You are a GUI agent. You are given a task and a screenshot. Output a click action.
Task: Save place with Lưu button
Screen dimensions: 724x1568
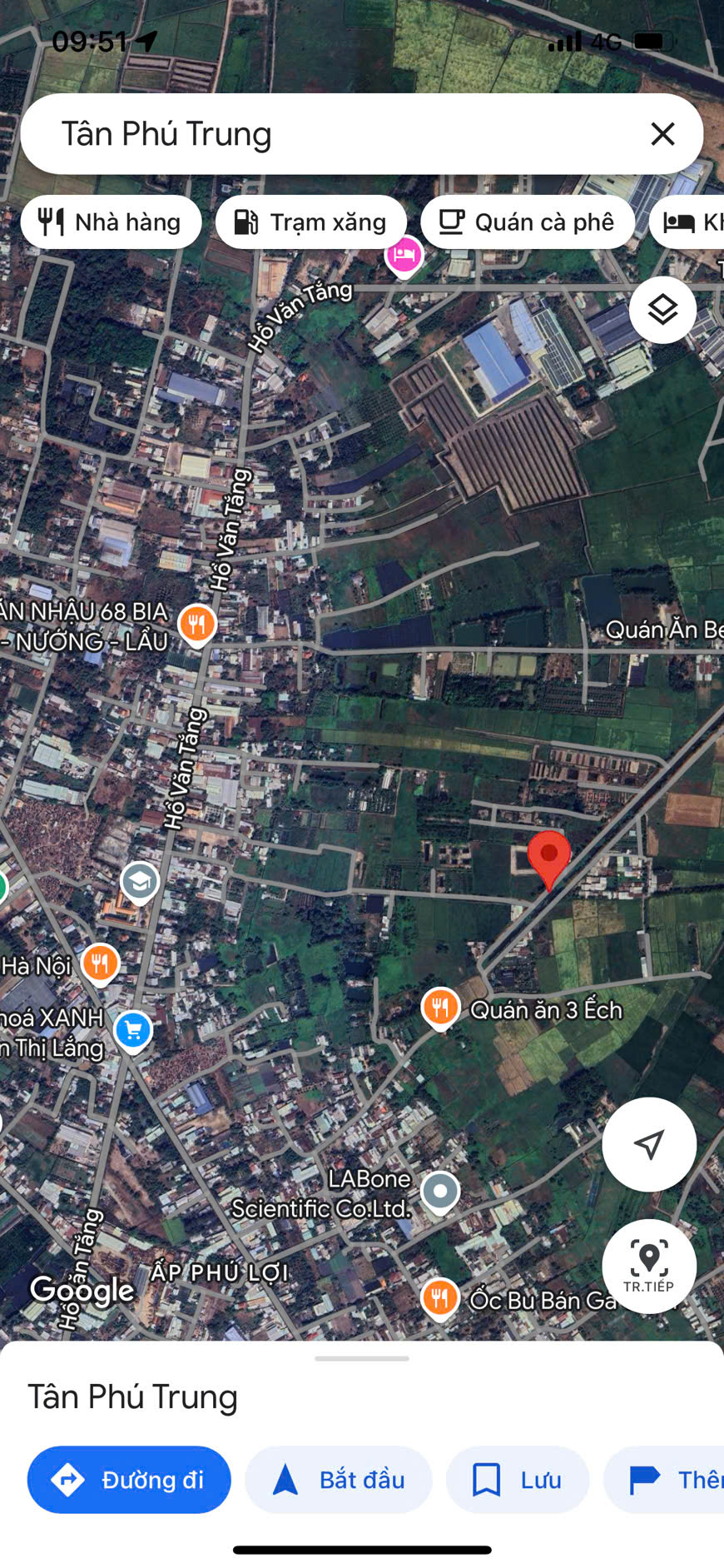pyautogui.click(x=518, y=1480)
